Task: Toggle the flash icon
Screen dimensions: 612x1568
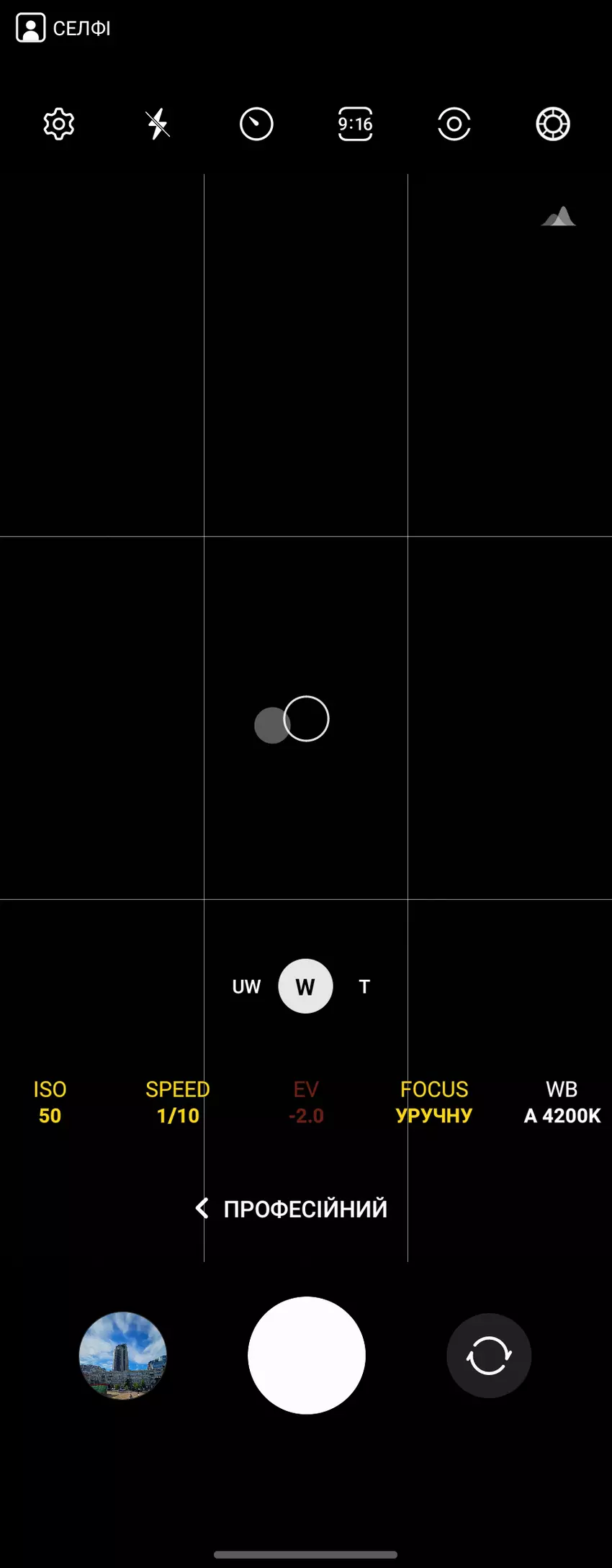Action: coord(158,125)
